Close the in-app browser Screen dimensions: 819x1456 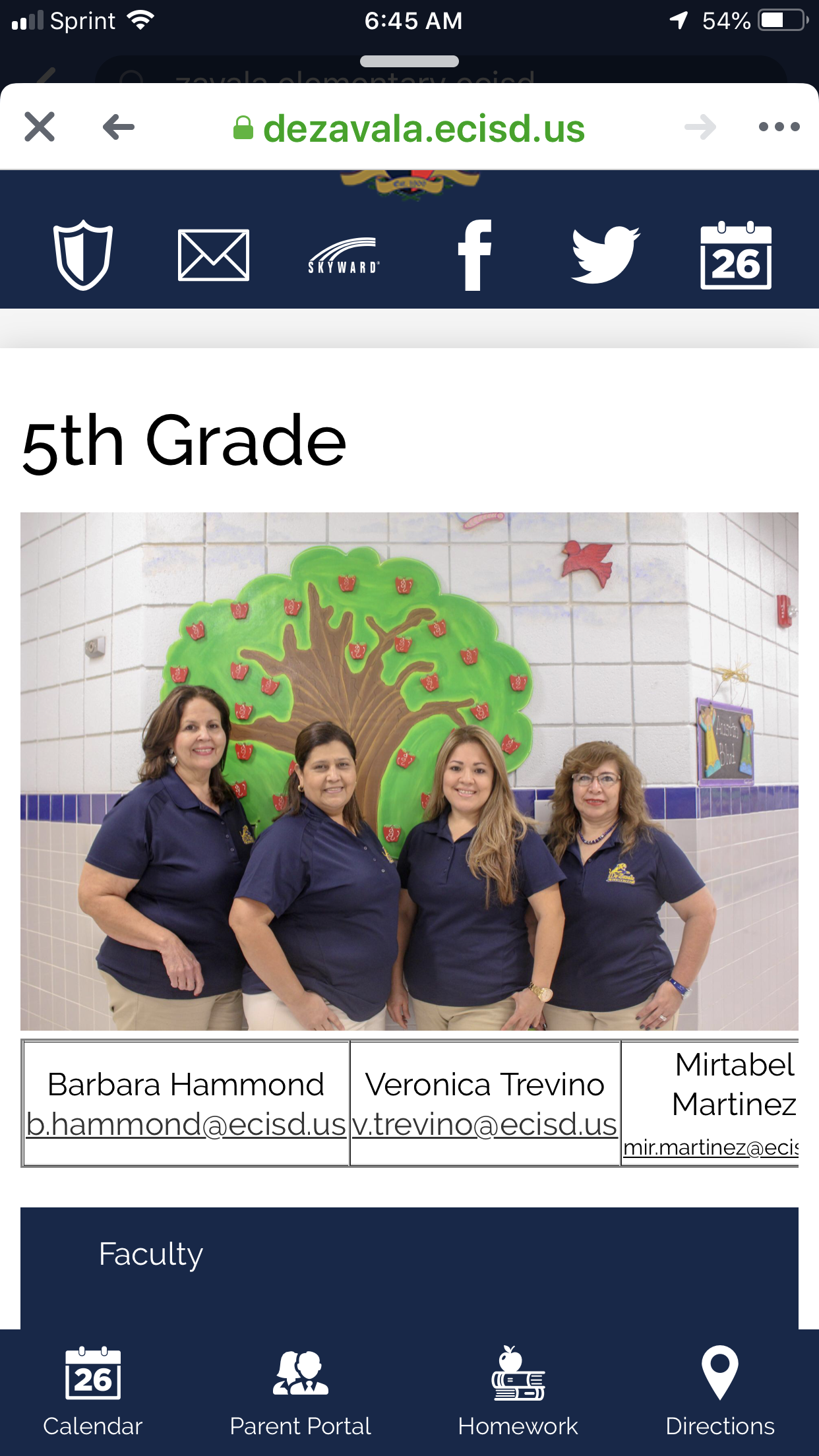[40, 127]
